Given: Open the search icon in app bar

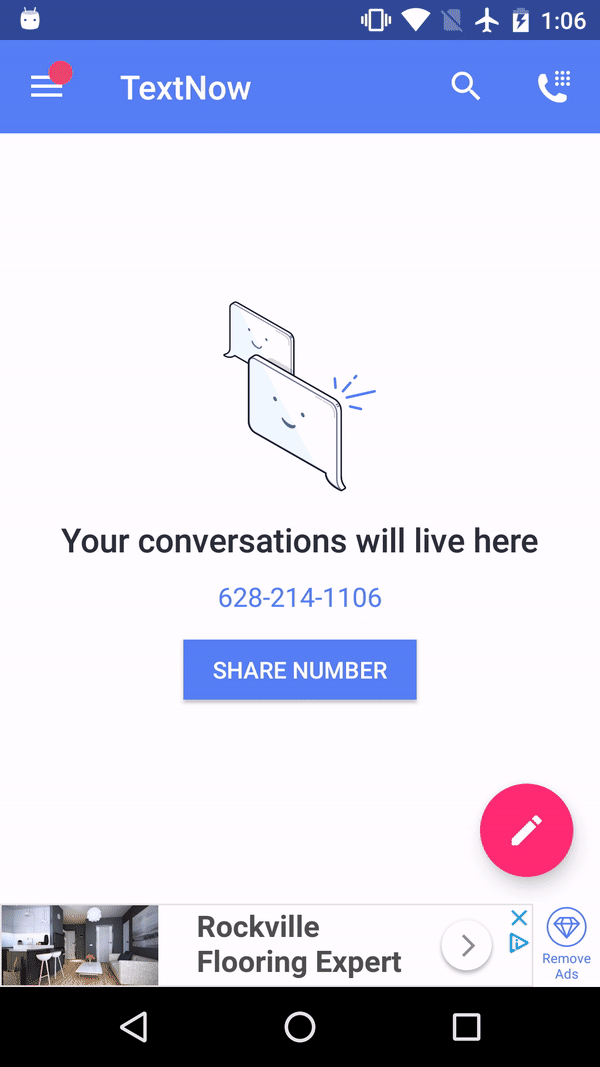Looking at the screenshot, I should tap(465, 87).
